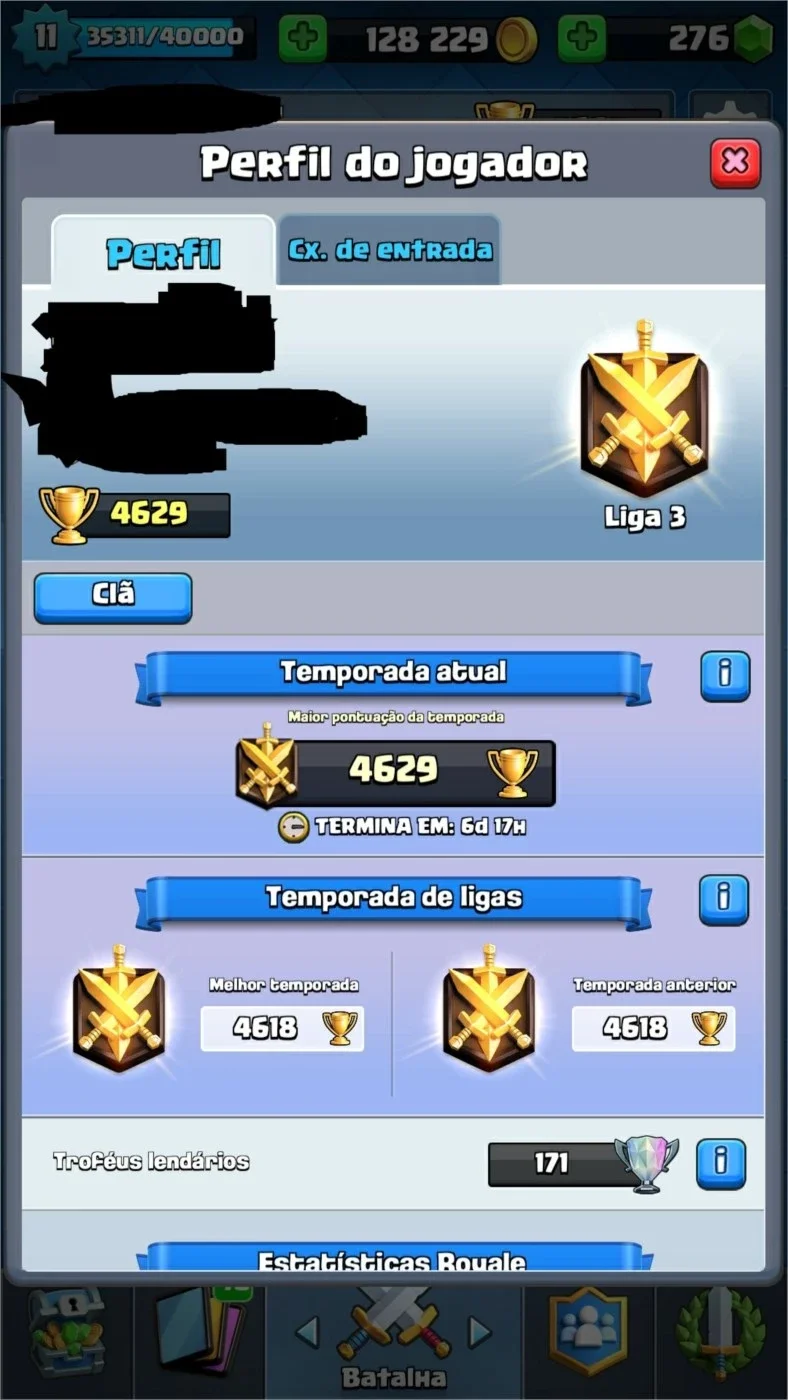This screenshot has width=788, height=1400.
Task: Open the Clã button
Action: pyautogui.click(x=113, y=597)
